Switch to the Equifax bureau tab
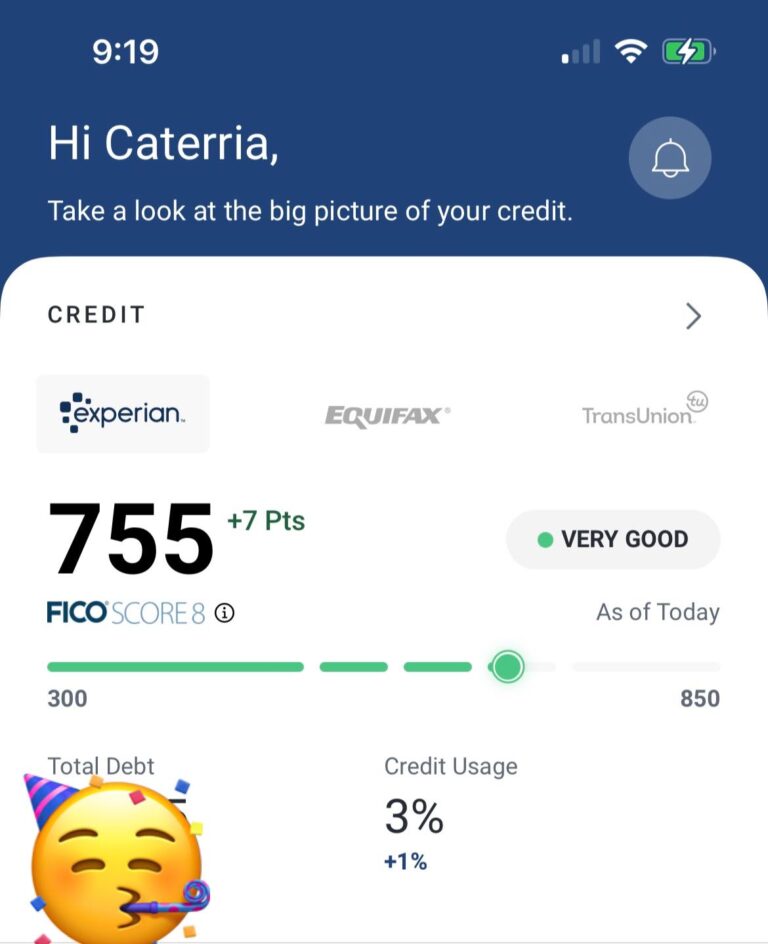This screenshot has height=944, width=768. [388, 414]
